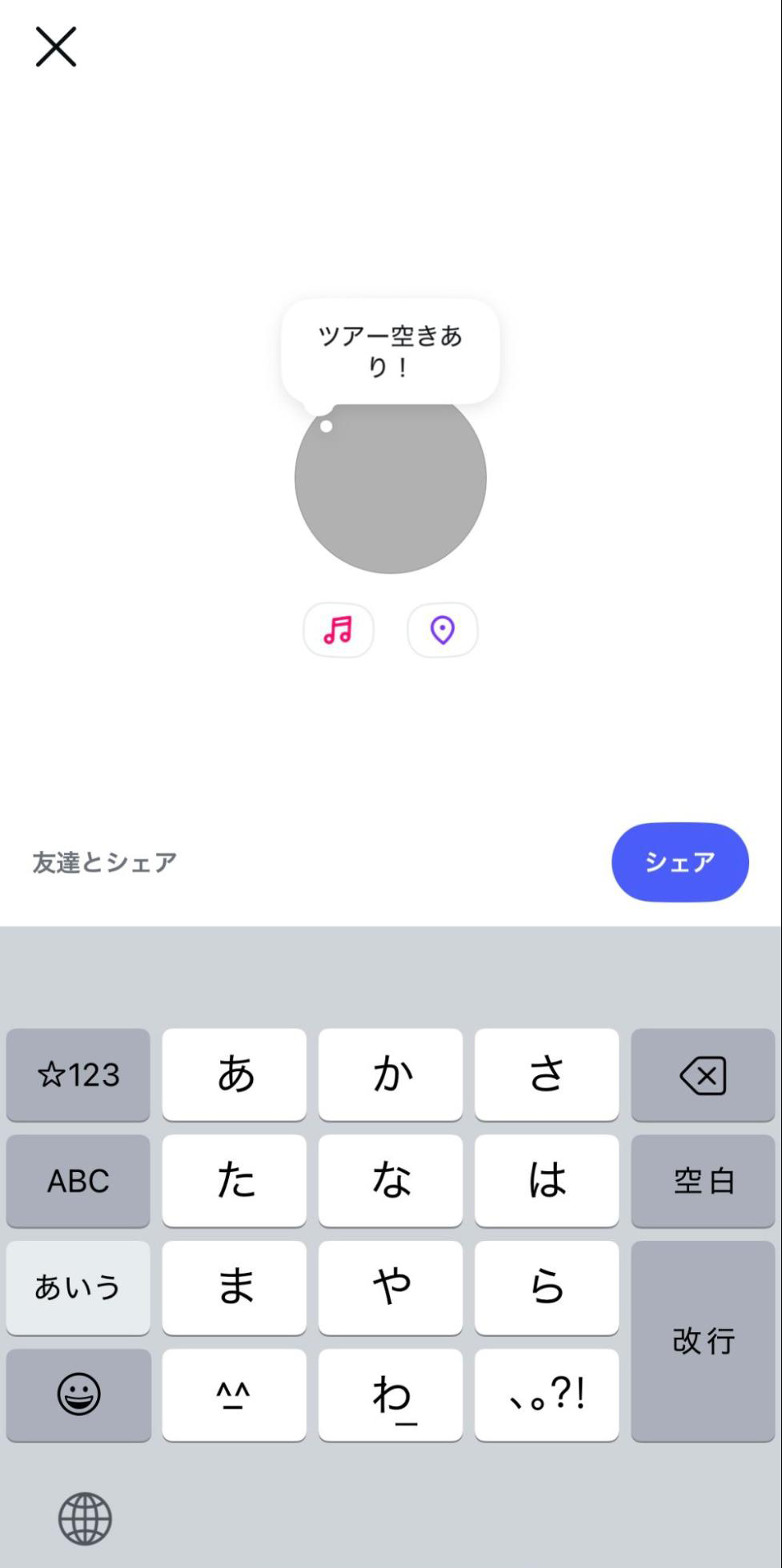Add music with the pink note icon

pyautogui.click(x=339, y=630)
